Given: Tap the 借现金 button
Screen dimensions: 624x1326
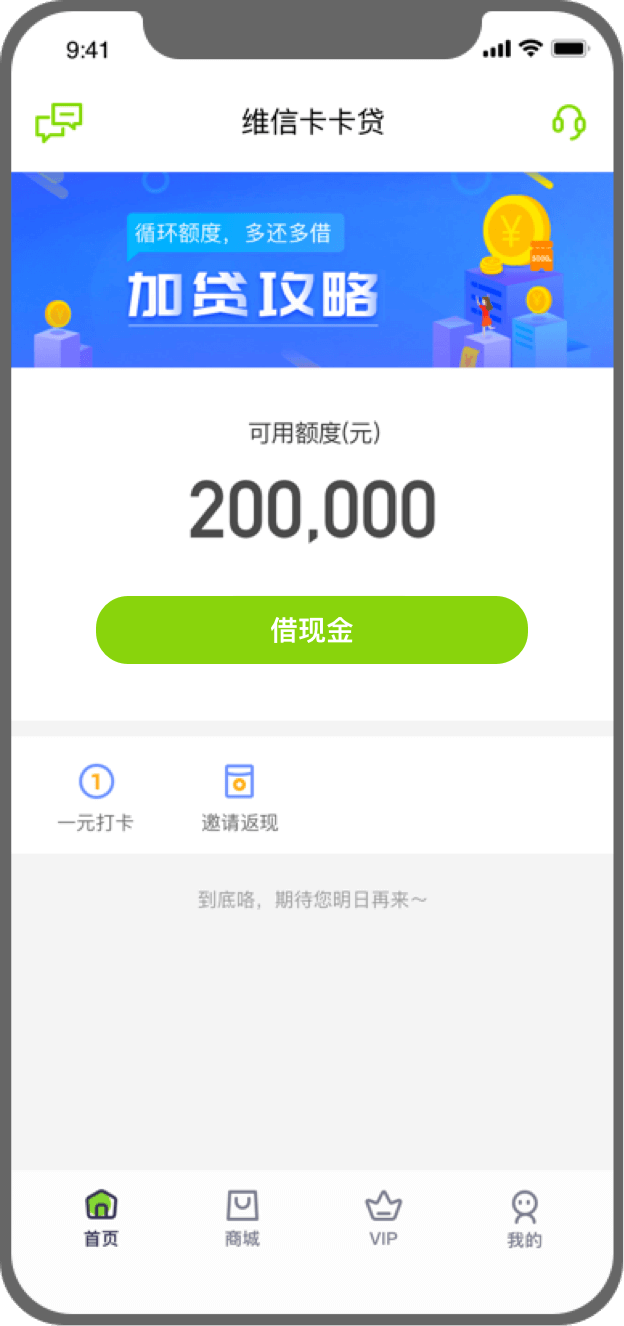Looking at the screenshot, I should 312,630.
